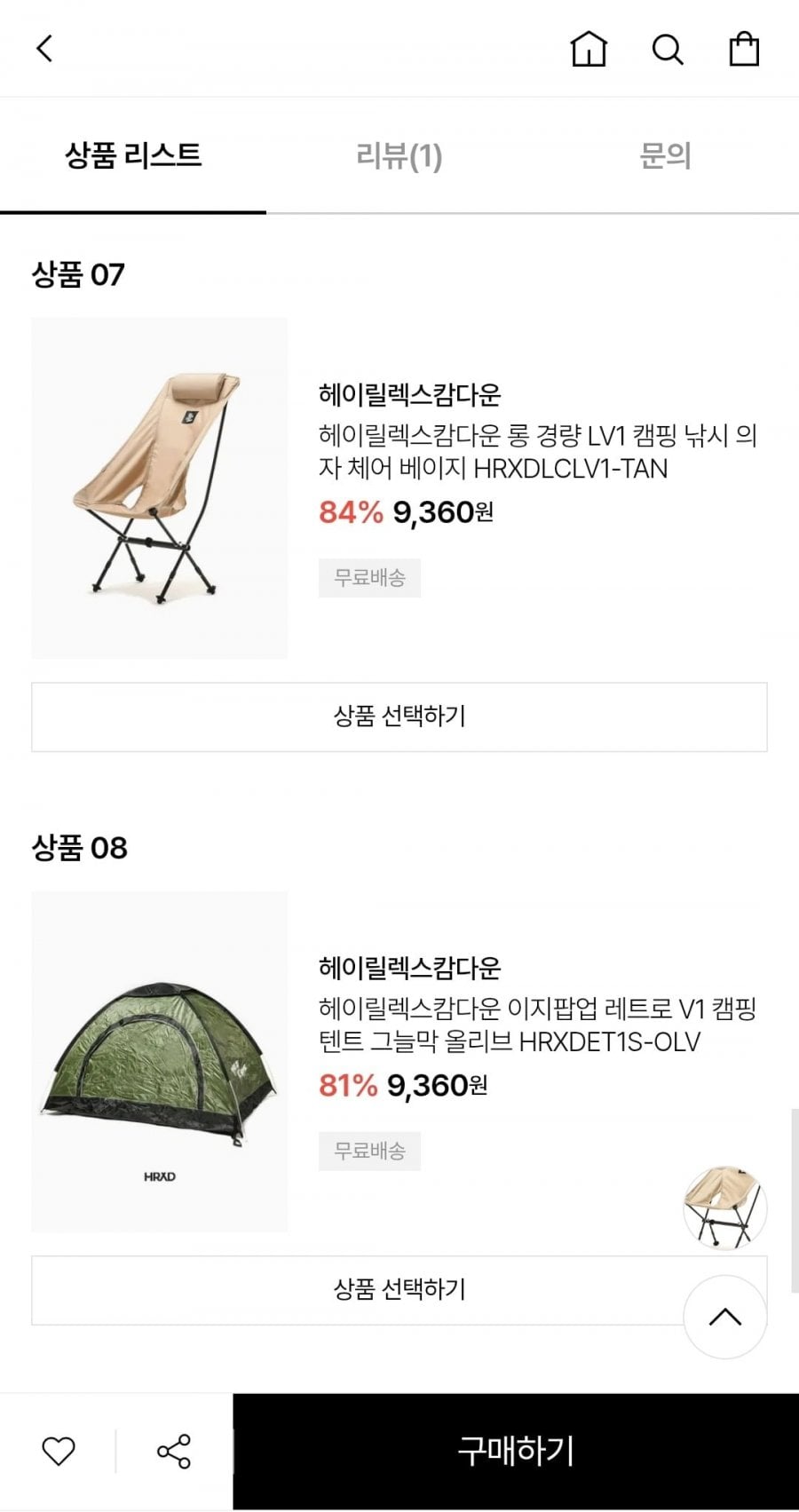Switch to the 리뷰(1) tab
This screenshot has width=799, height=1512.
click(x=399, y=156)
